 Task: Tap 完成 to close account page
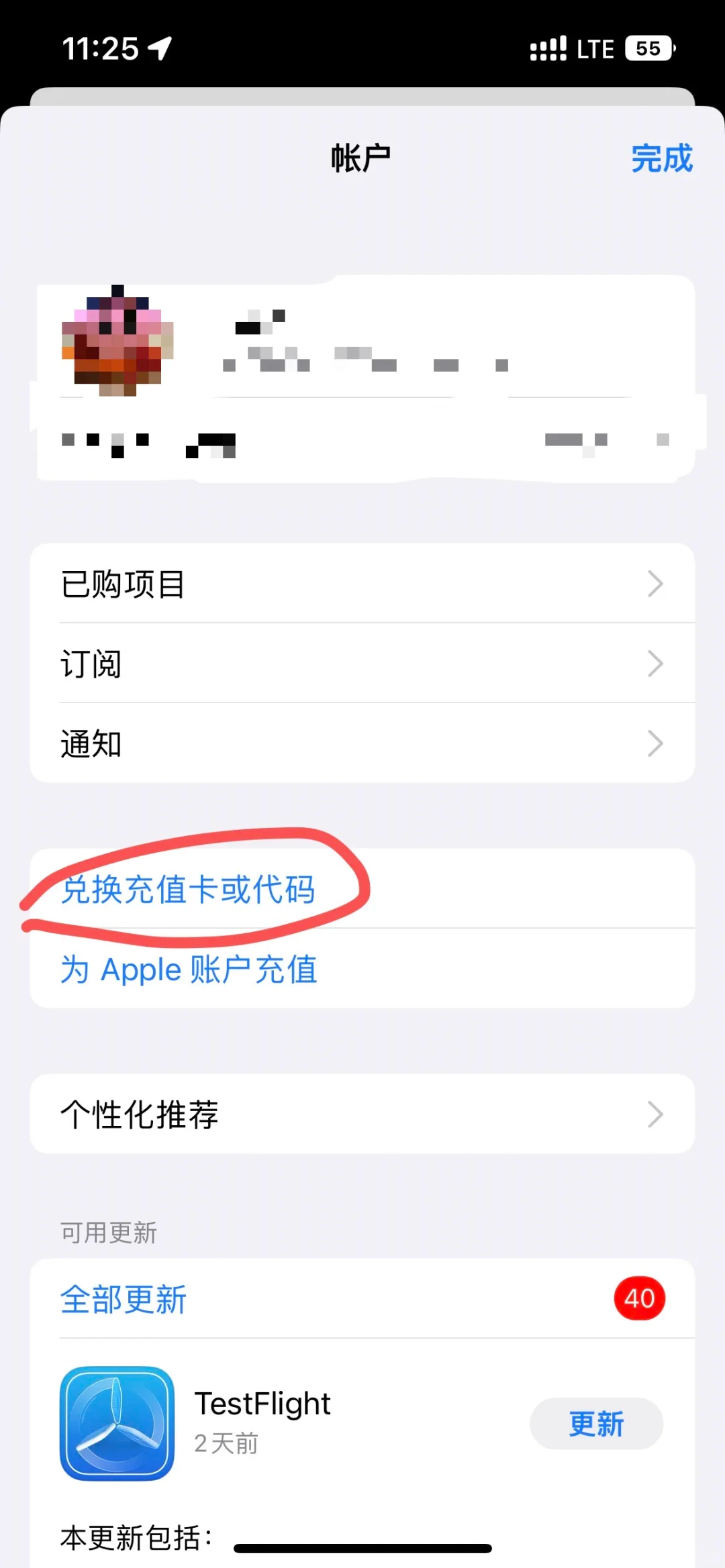(x=661, y=159)
